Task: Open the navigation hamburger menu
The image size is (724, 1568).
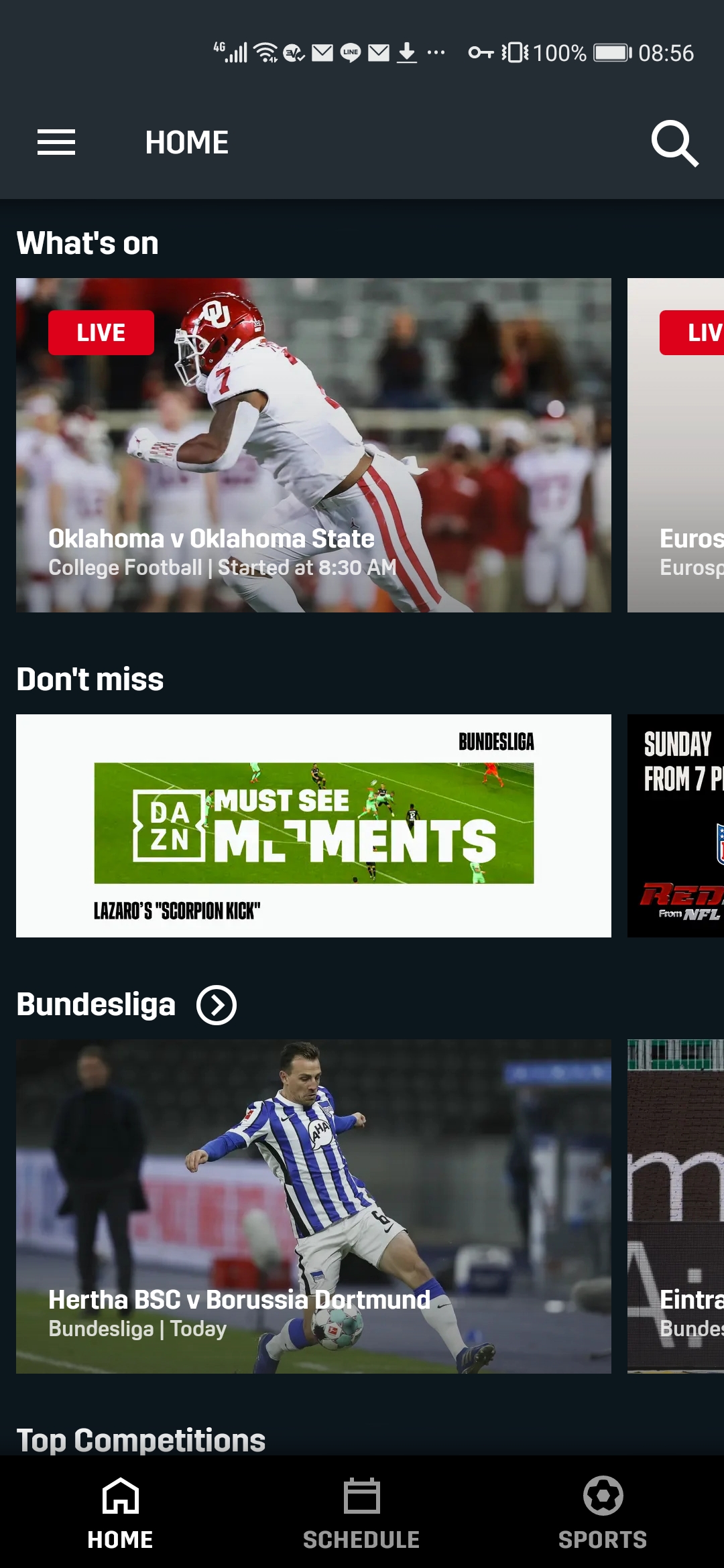Action: (56, 142)
